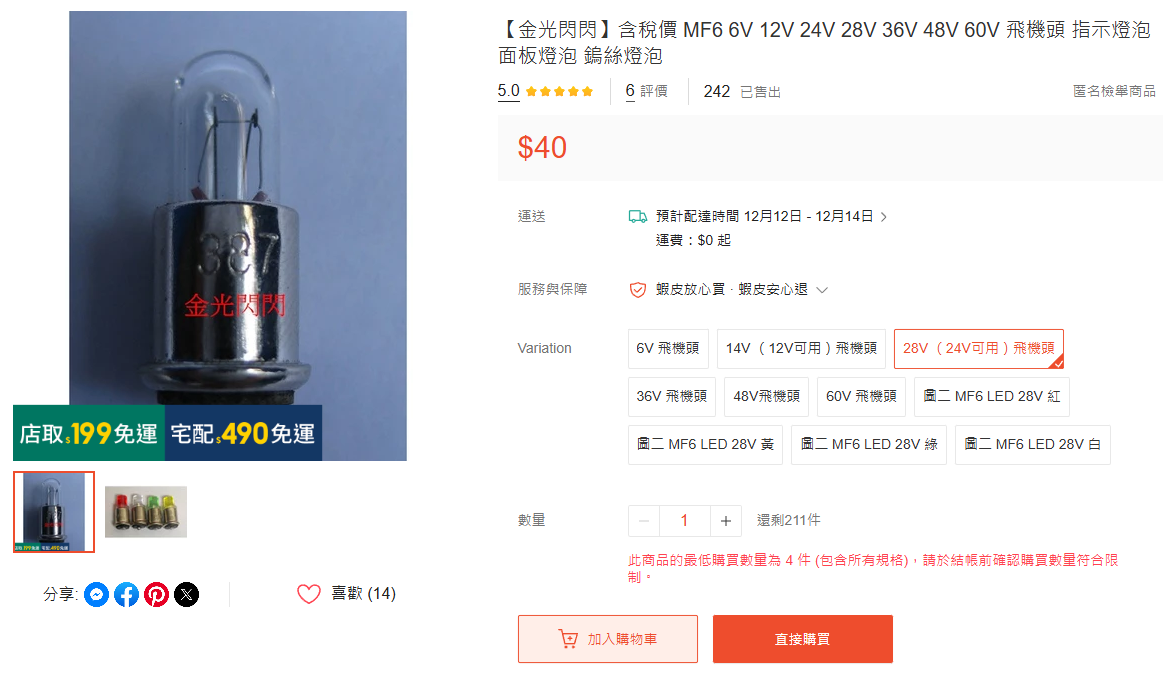Select 圖二 MF6 LED 28V 綠 variation
Viewport: 1172px width, 678px height.
coord(868,444)
